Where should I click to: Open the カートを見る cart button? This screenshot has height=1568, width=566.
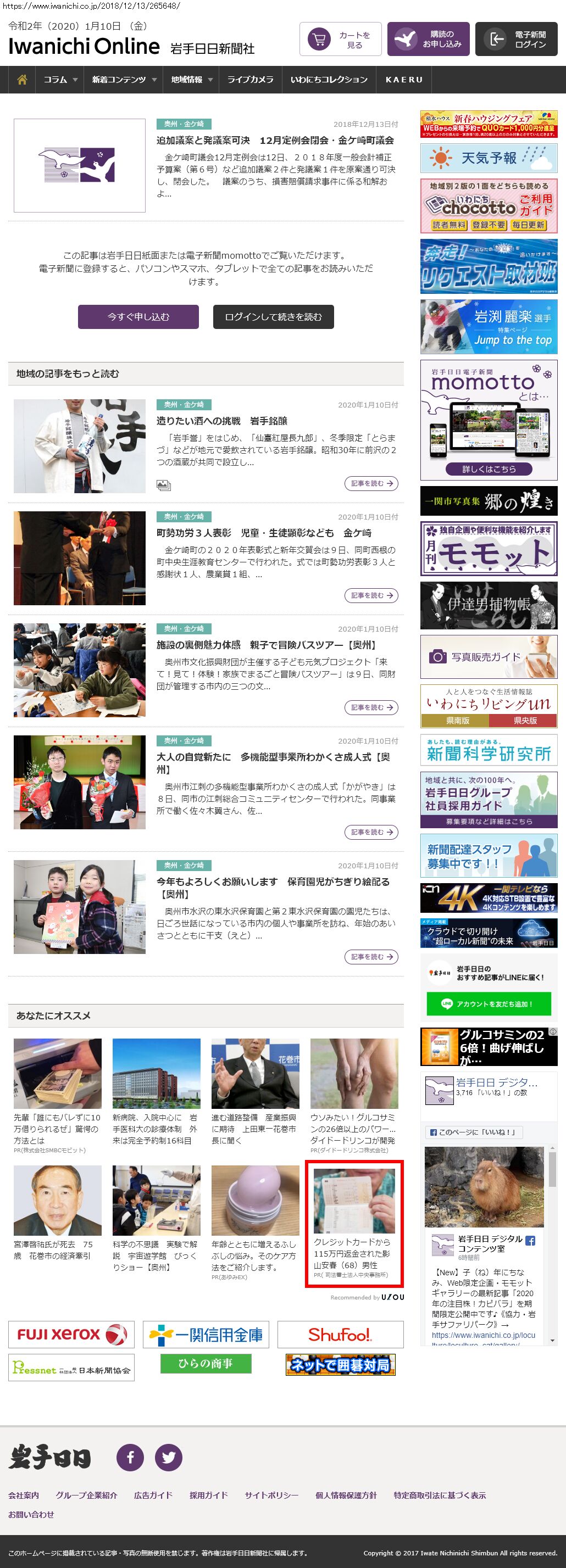pyautogui.click(x=340, y=40)
